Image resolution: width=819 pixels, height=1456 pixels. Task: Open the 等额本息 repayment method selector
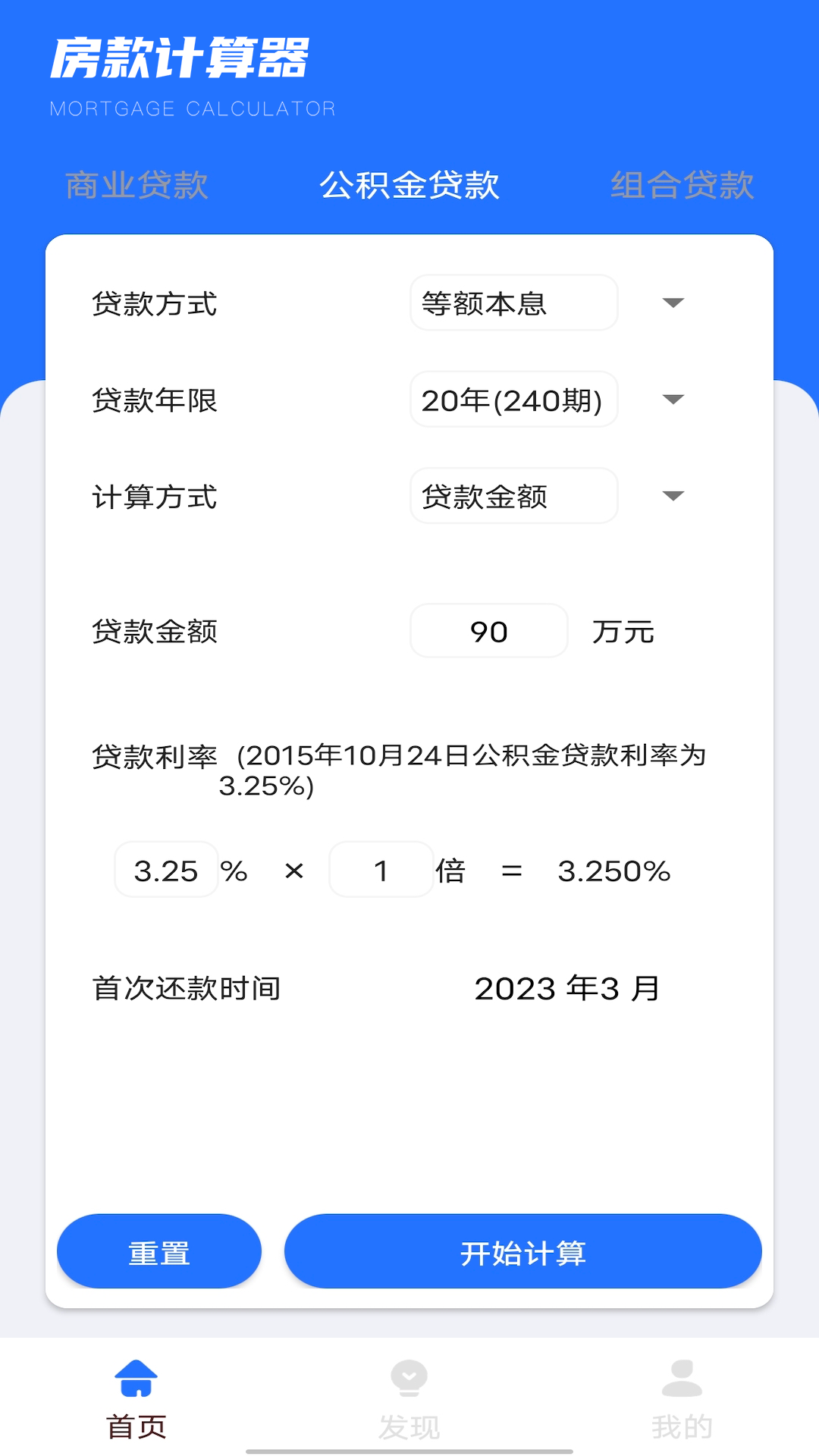point(513,303)
